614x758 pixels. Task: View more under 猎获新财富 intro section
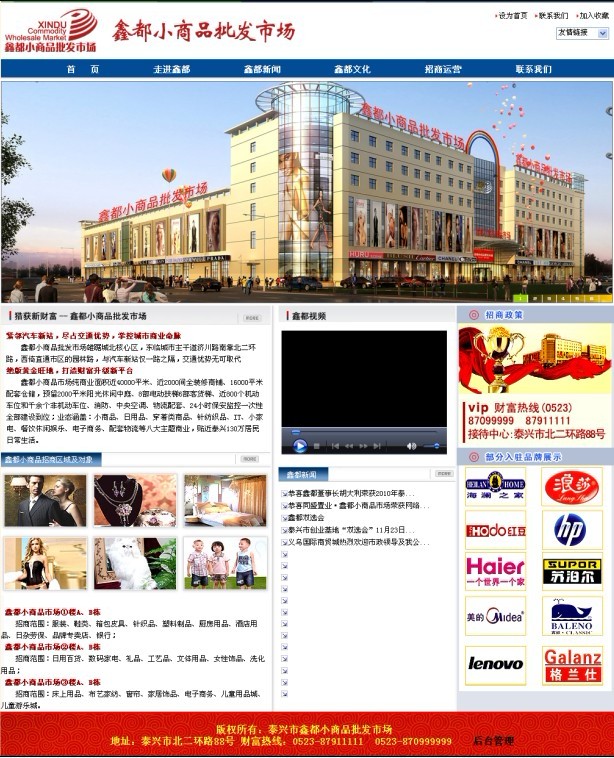[253, 317]
